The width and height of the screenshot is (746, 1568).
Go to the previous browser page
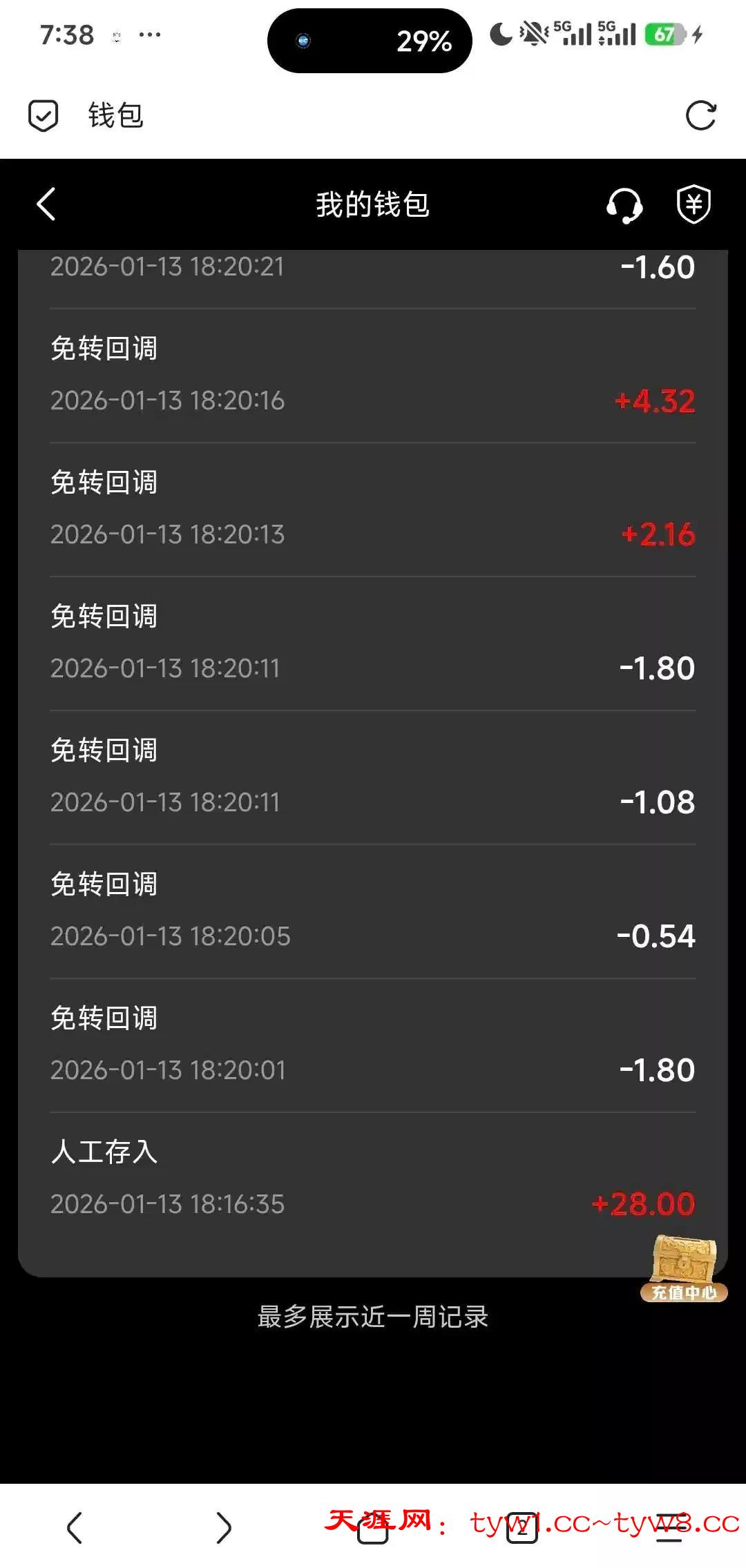(75, 1527)
